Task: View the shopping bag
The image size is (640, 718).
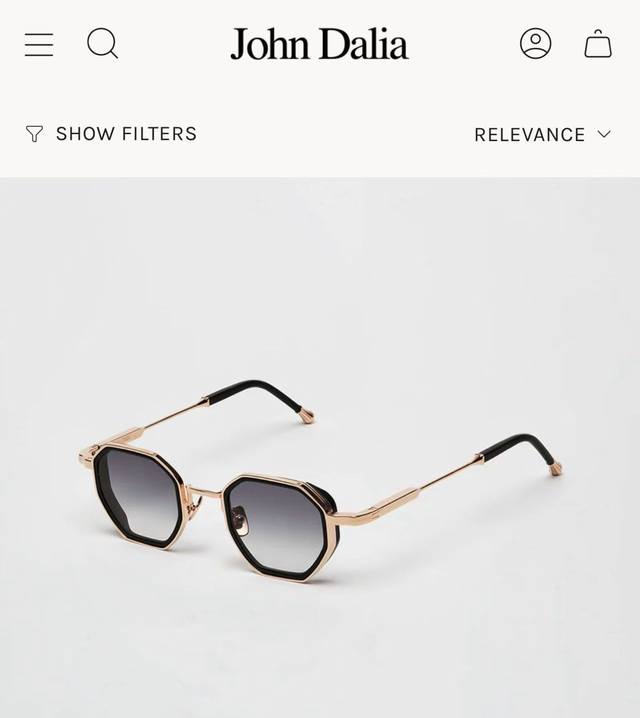Action: 598,44
